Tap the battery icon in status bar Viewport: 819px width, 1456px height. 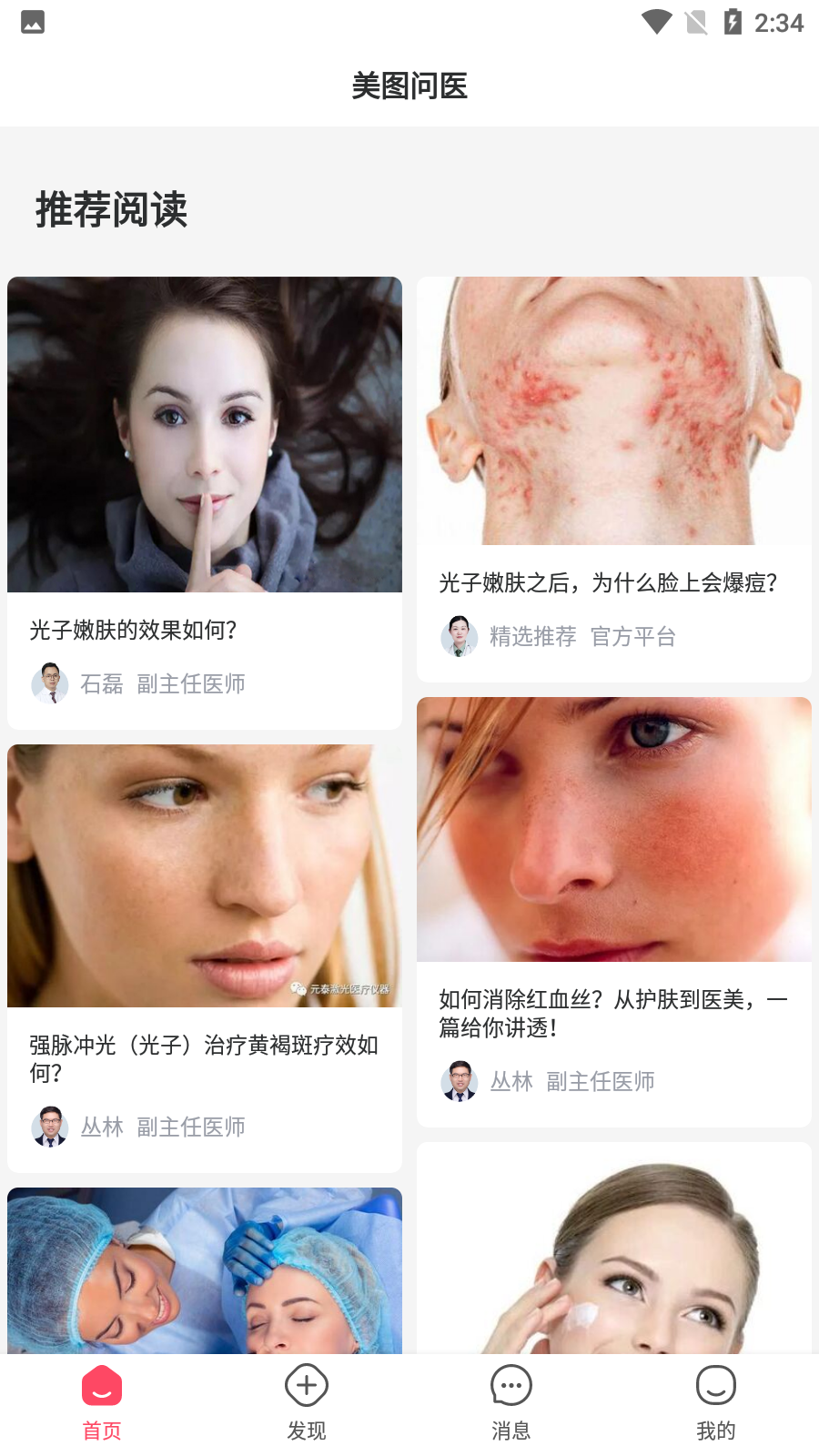(x=733, y=22)
